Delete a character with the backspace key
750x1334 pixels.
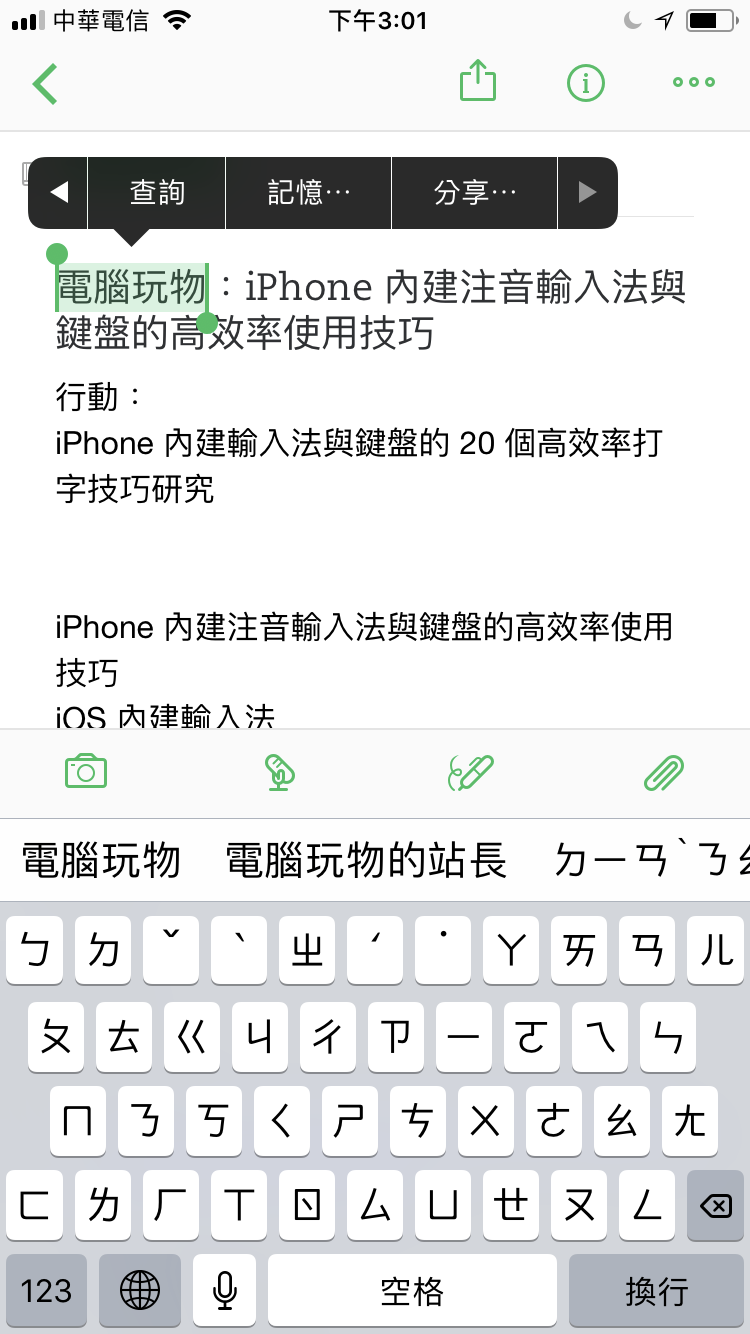716,1206
